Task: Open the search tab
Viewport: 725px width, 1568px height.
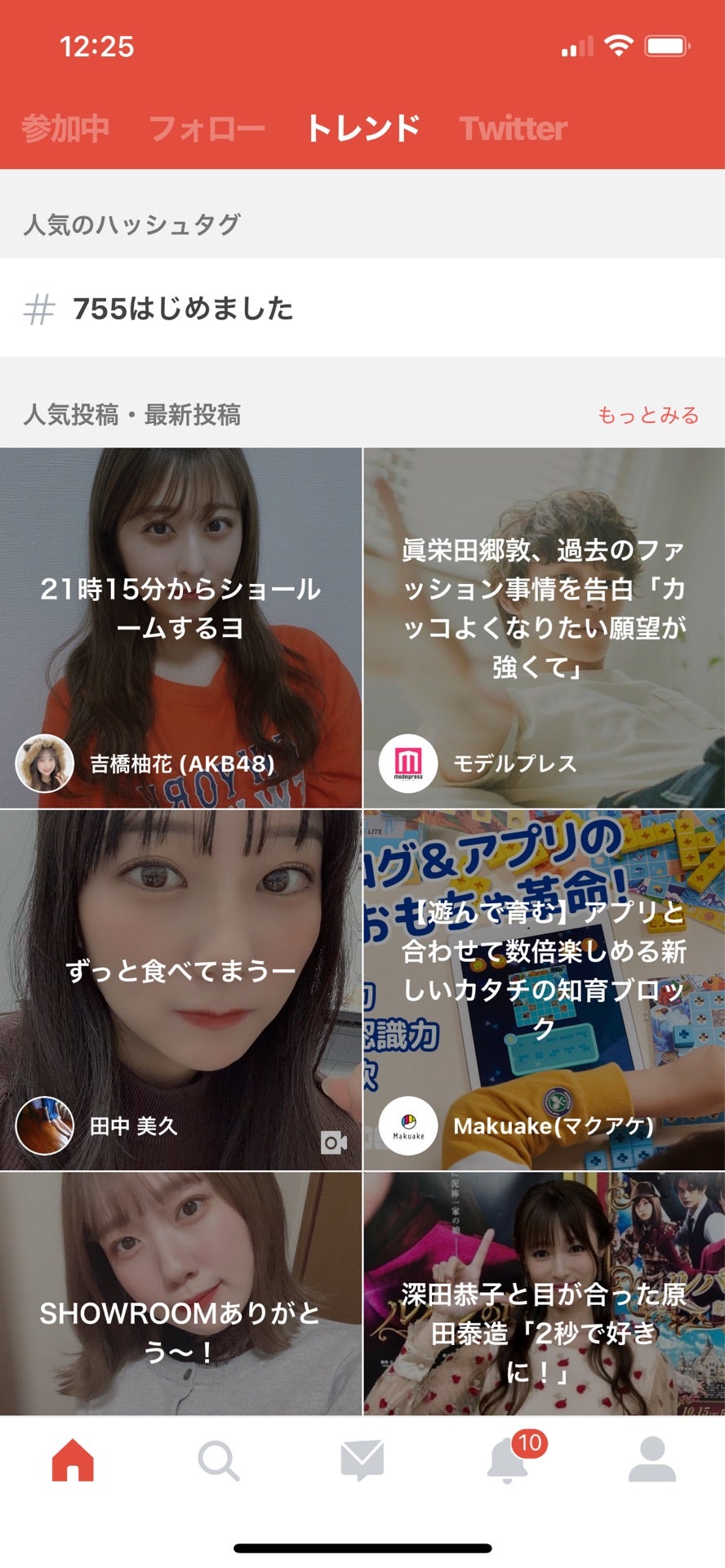Action: pos(218,1460)
